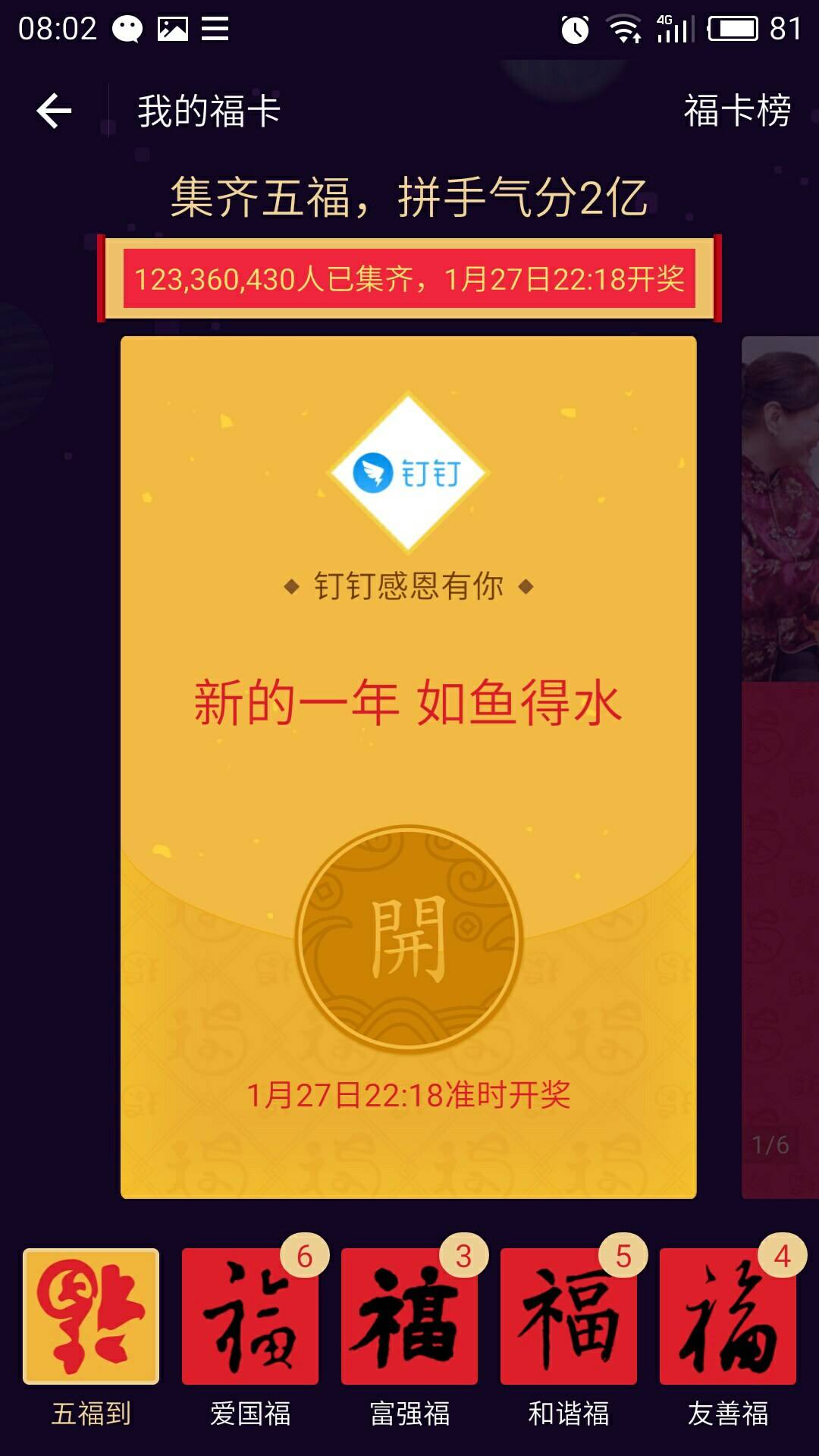
Task: Tap the 開 button on the DingTalk card
Action: 409,939
